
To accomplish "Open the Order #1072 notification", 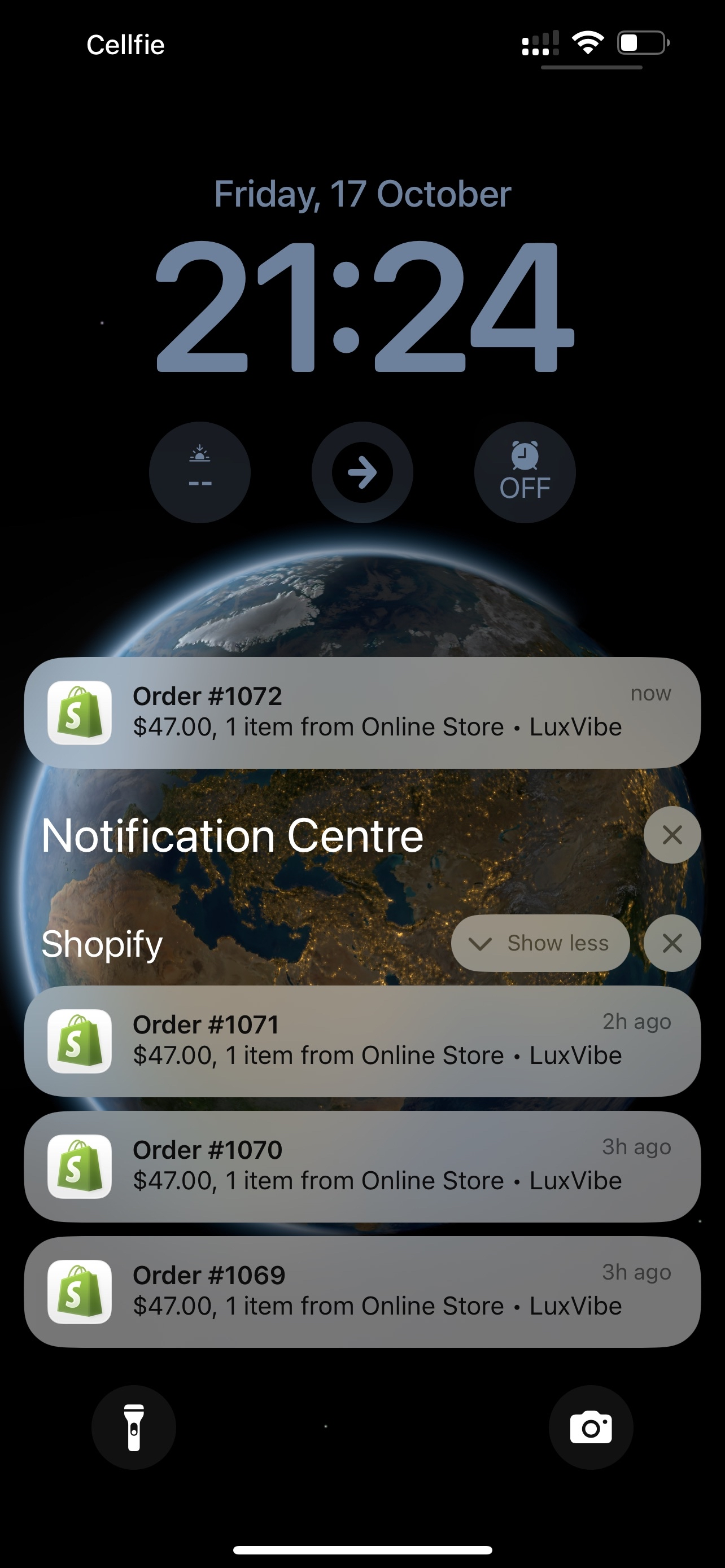I will click(x=362, y=712).
